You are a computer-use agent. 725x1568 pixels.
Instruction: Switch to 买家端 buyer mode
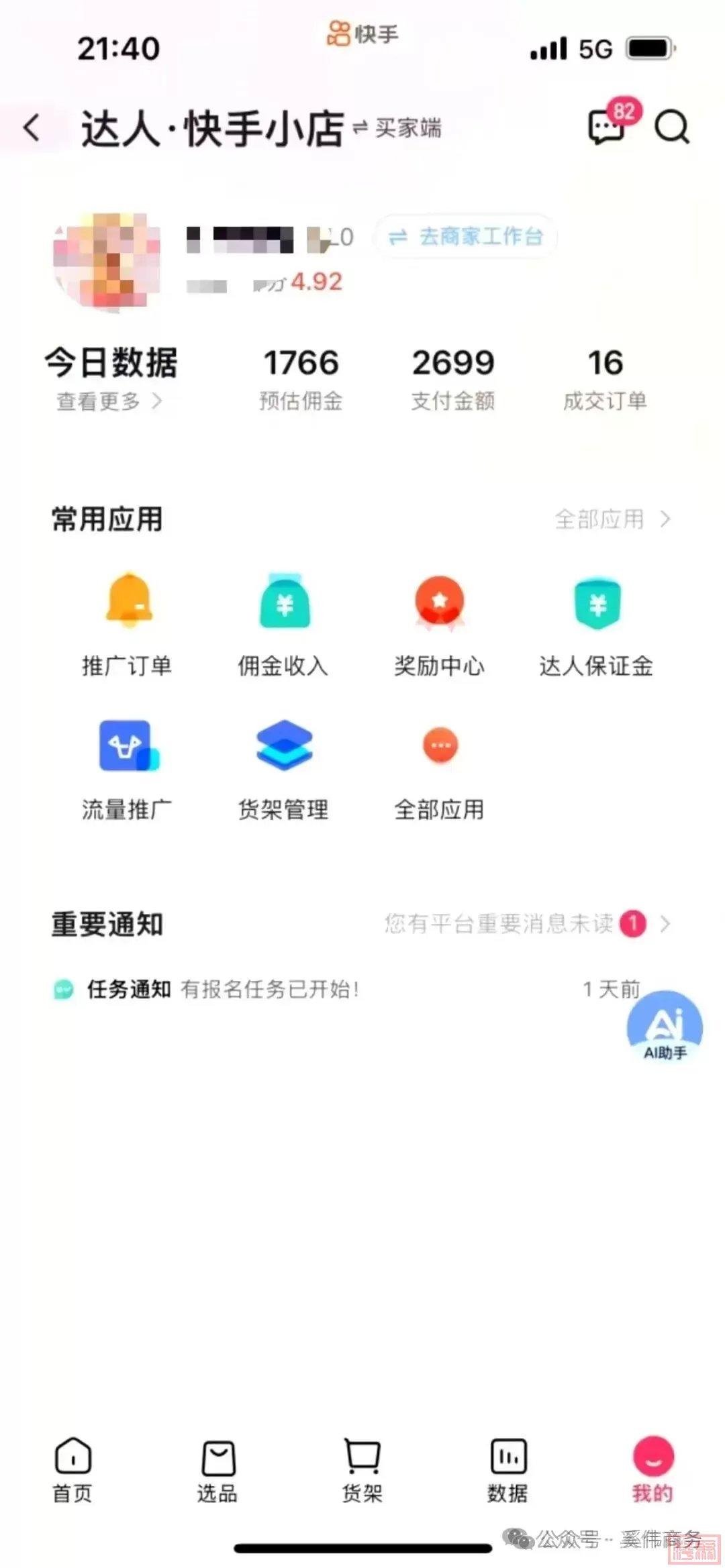coord(398,127)
